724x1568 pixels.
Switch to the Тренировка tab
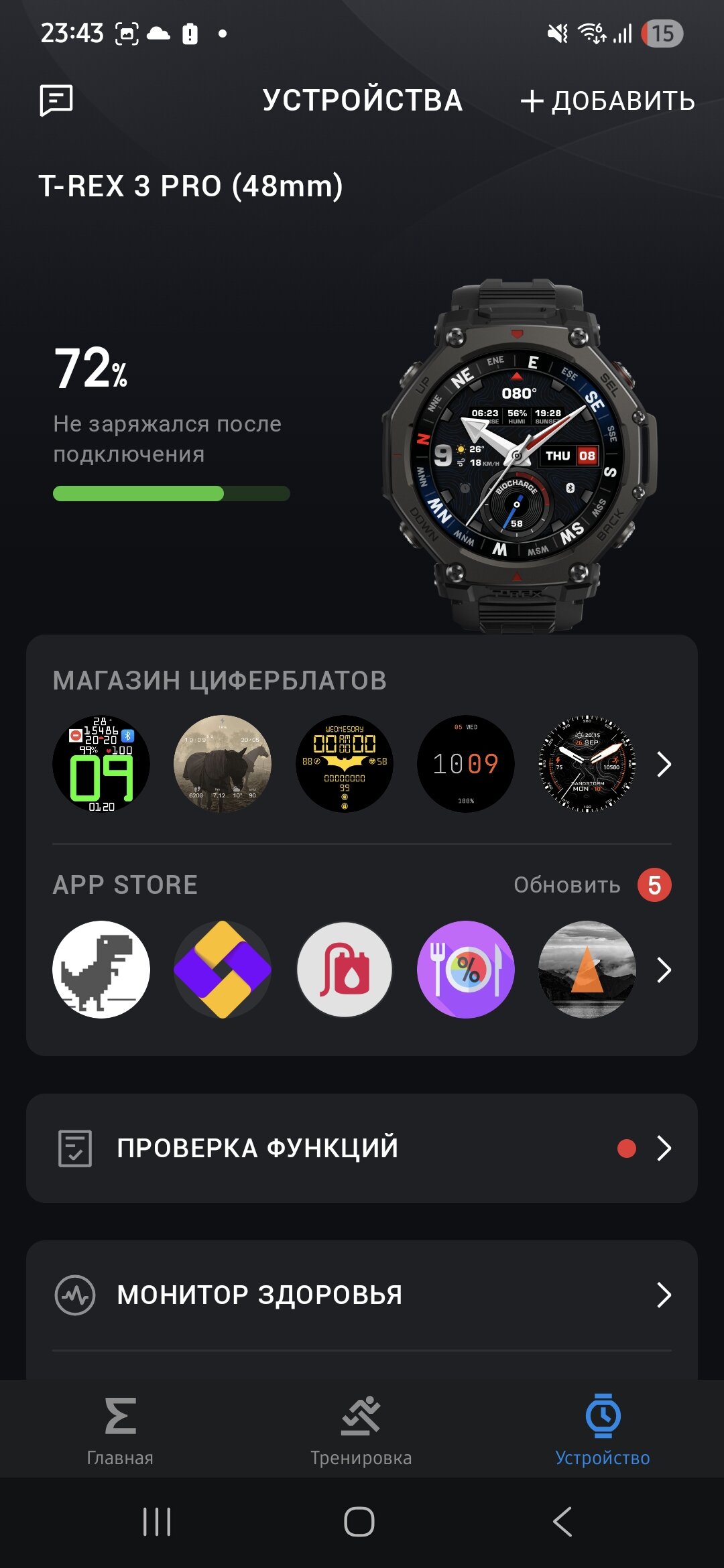(x=361, y=1429)
